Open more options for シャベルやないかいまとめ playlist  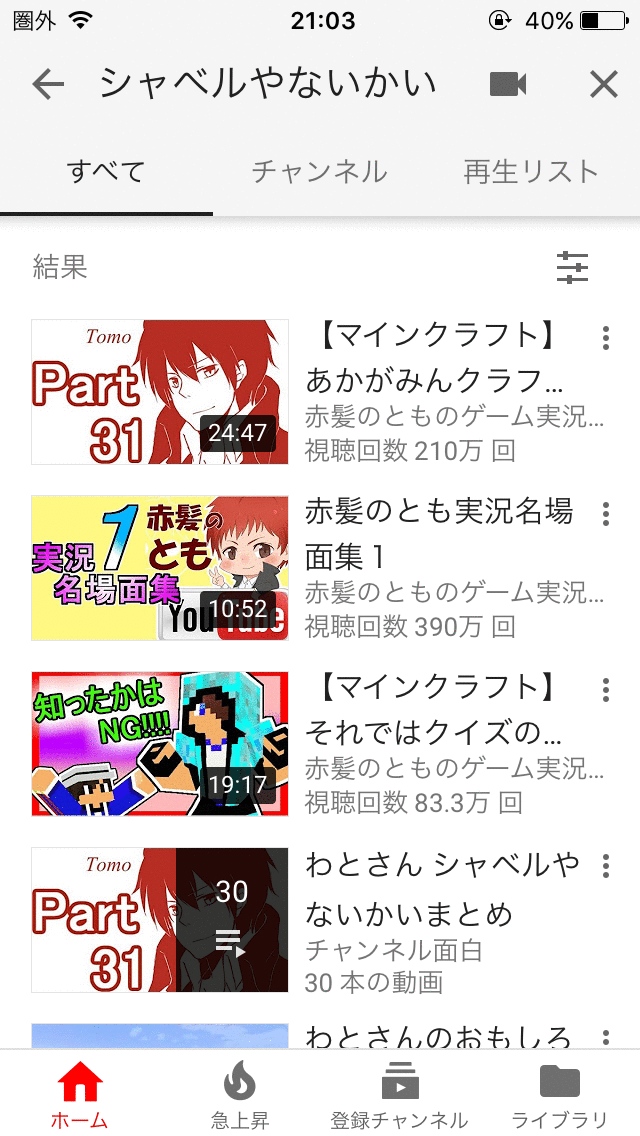tap(605, 866)
